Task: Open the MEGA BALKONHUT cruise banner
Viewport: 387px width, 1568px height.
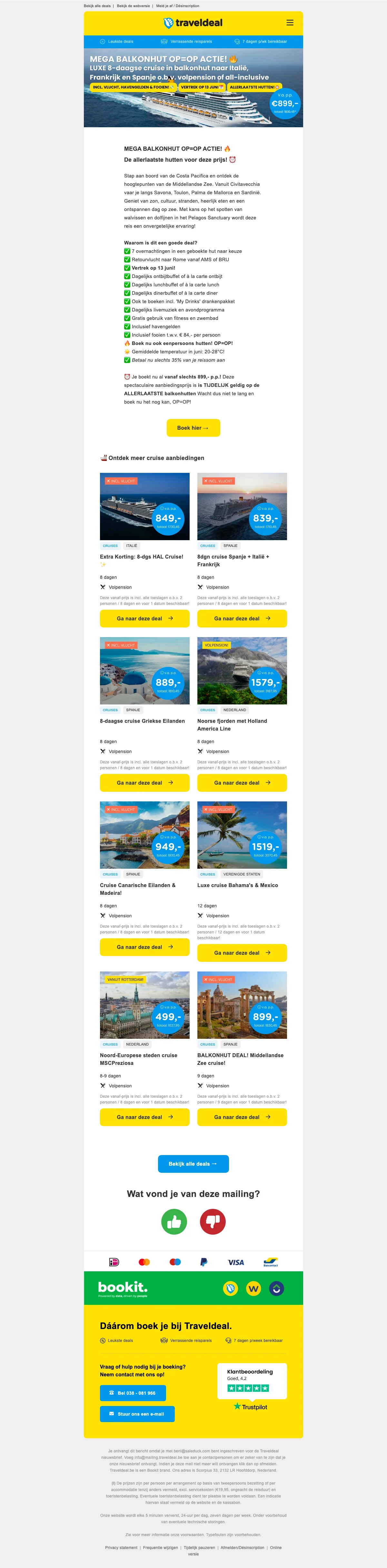Action: [193, 88]
